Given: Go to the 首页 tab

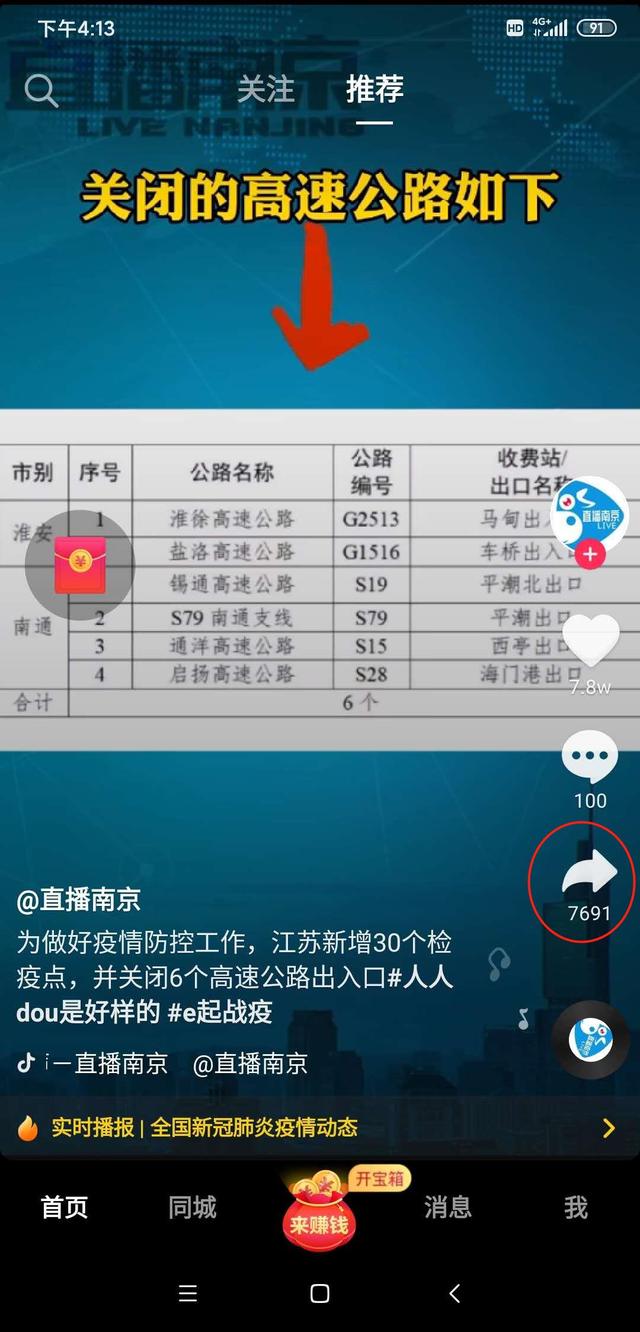Looking at the screenshot, I should coord(65,1207).
